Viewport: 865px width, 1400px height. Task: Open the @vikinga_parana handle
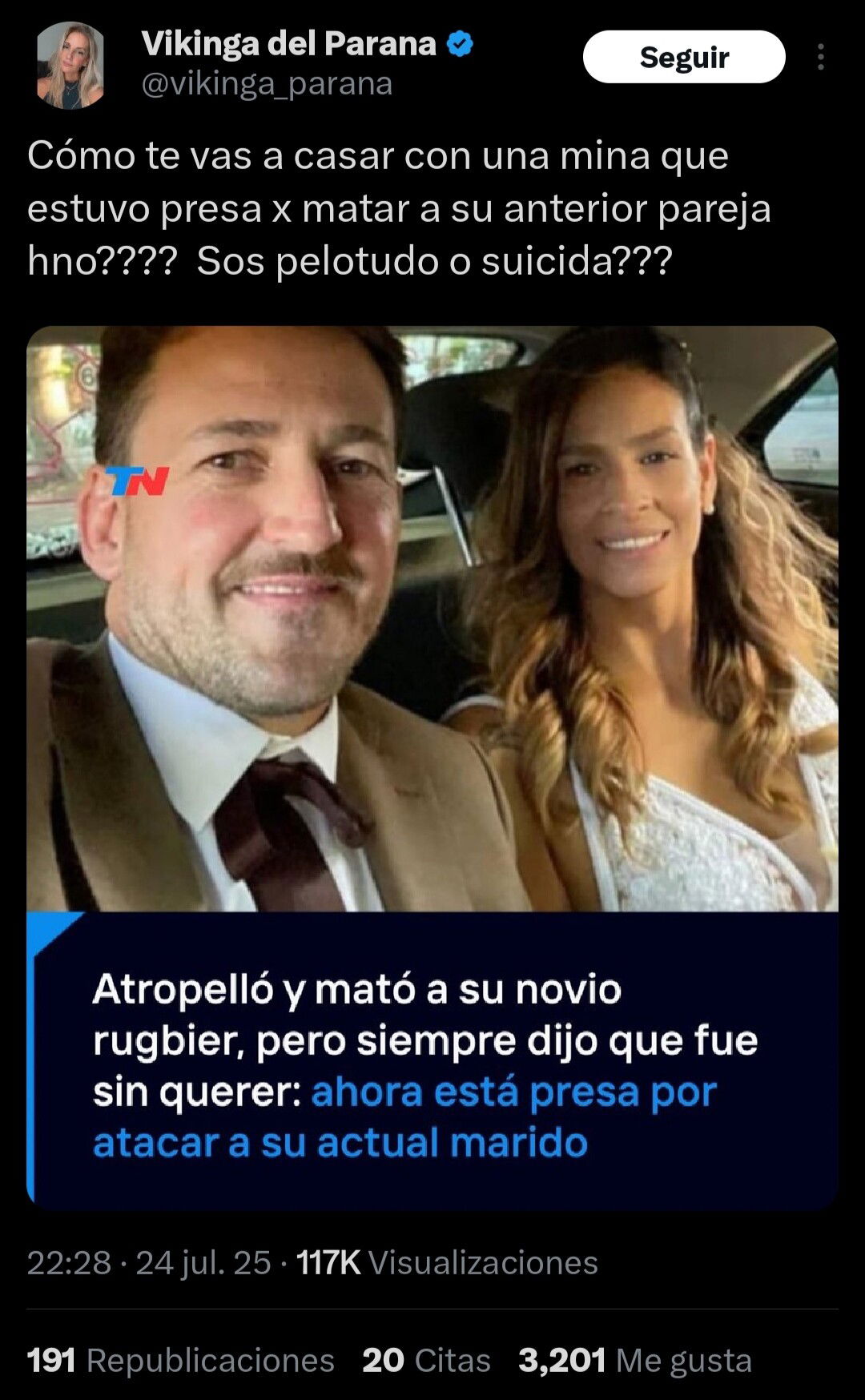pyautogui.click(x=267, y=84)
